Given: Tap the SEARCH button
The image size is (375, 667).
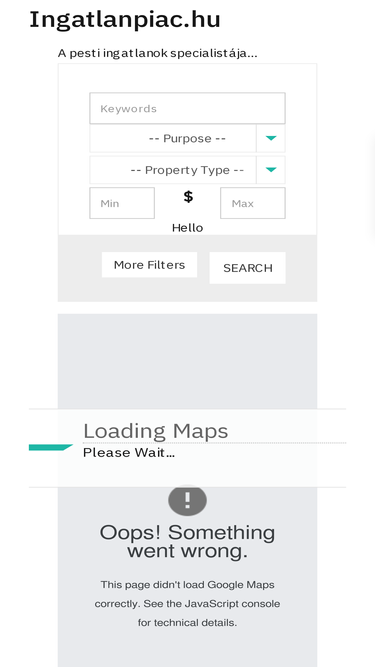Looking at the screenshot, I should coord(247,268).
